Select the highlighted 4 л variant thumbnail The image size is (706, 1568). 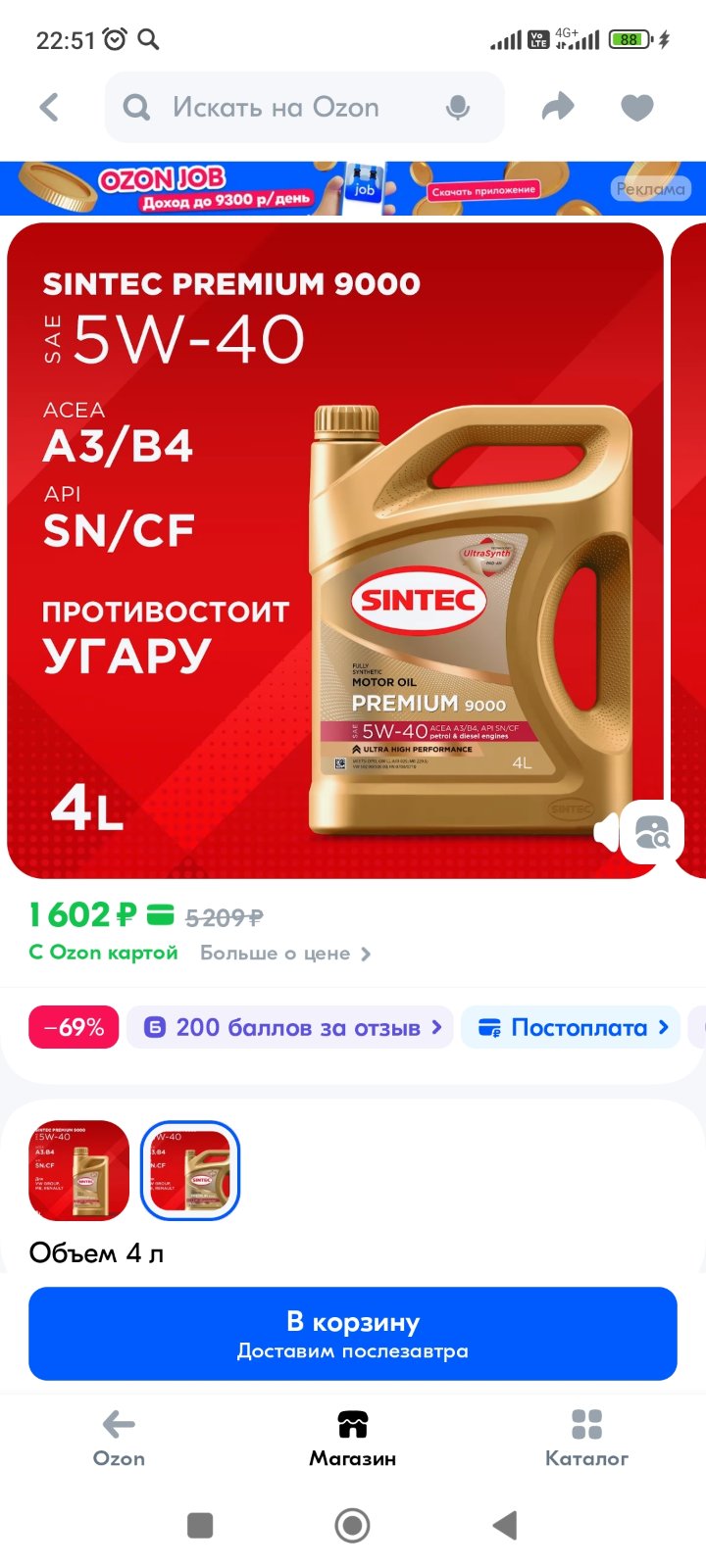point(190,1170)
